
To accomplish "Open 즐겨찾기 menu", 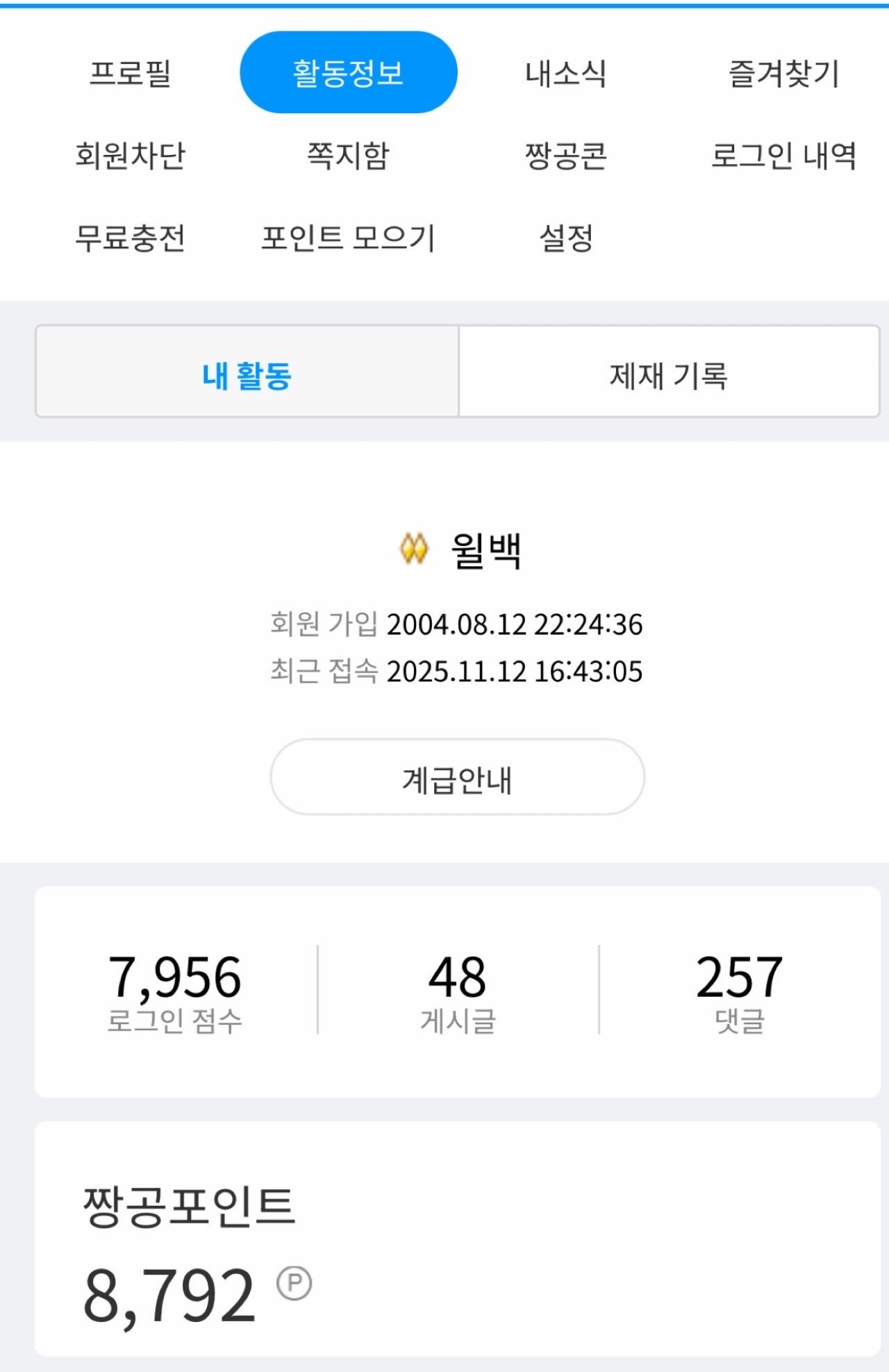I will pyautogui.click(x=783, y=73).
